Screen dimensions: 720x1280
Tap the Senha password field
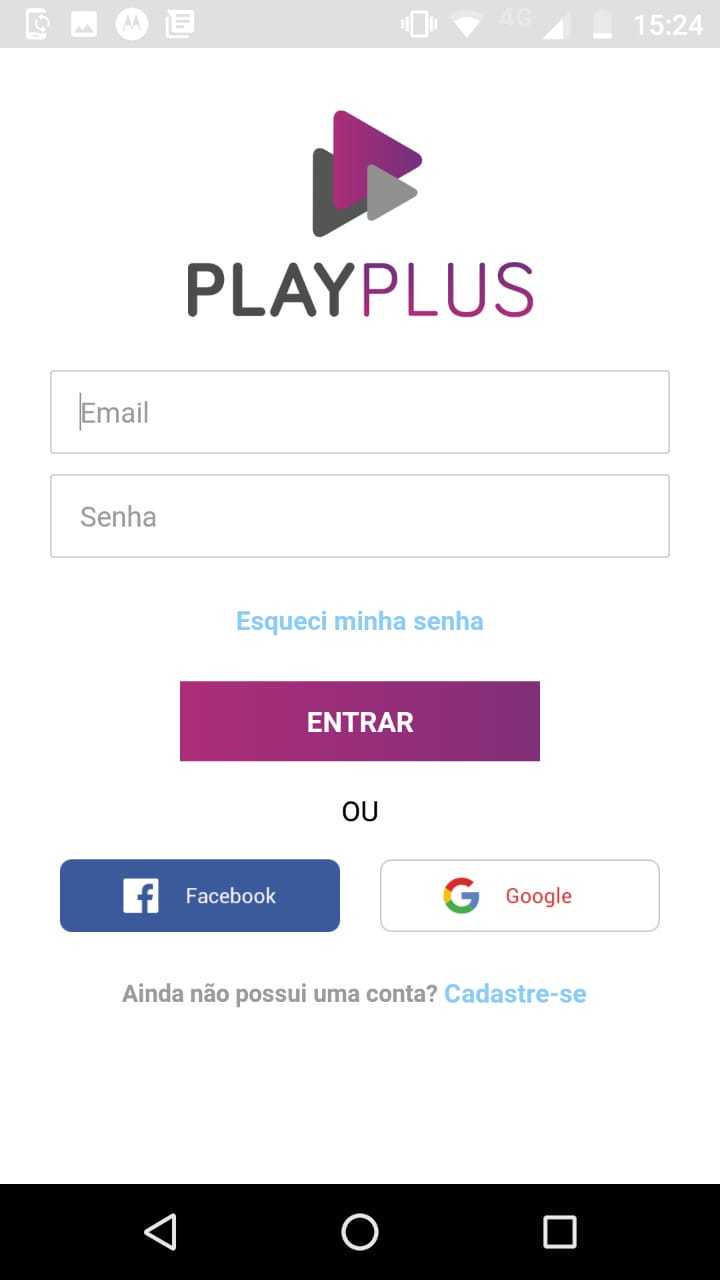point(360,516)
